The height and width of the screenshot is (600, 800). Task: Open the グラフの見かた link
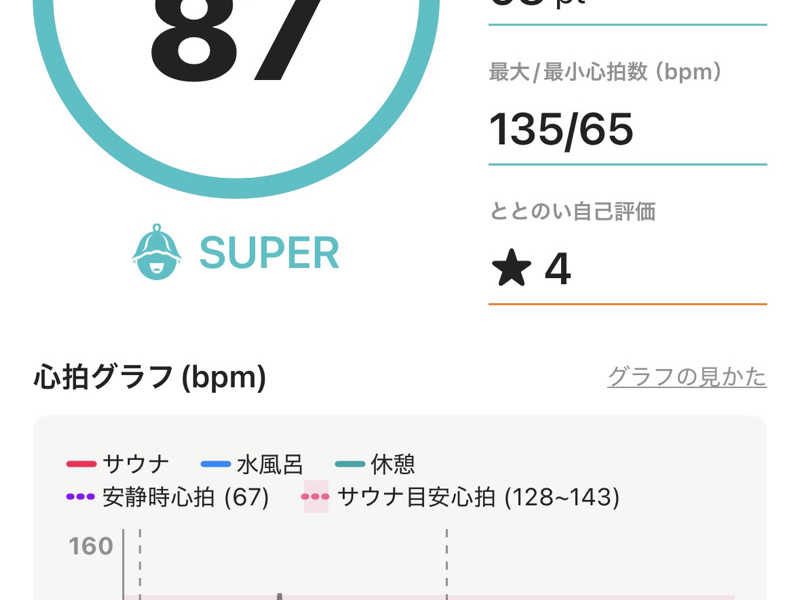(x=686, y=377)
